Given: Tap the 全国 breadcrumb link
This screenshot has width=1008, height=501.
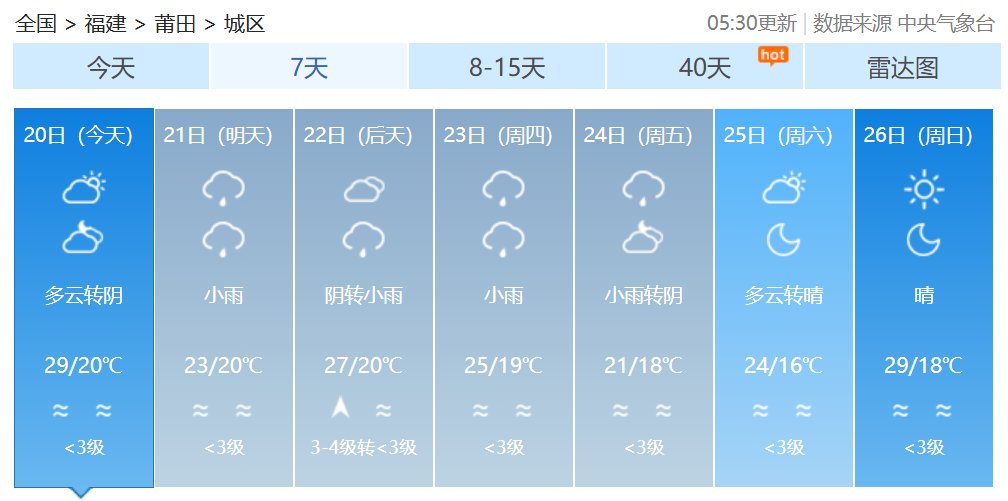Looking at the screenshot, I should [x=36, y=24].
